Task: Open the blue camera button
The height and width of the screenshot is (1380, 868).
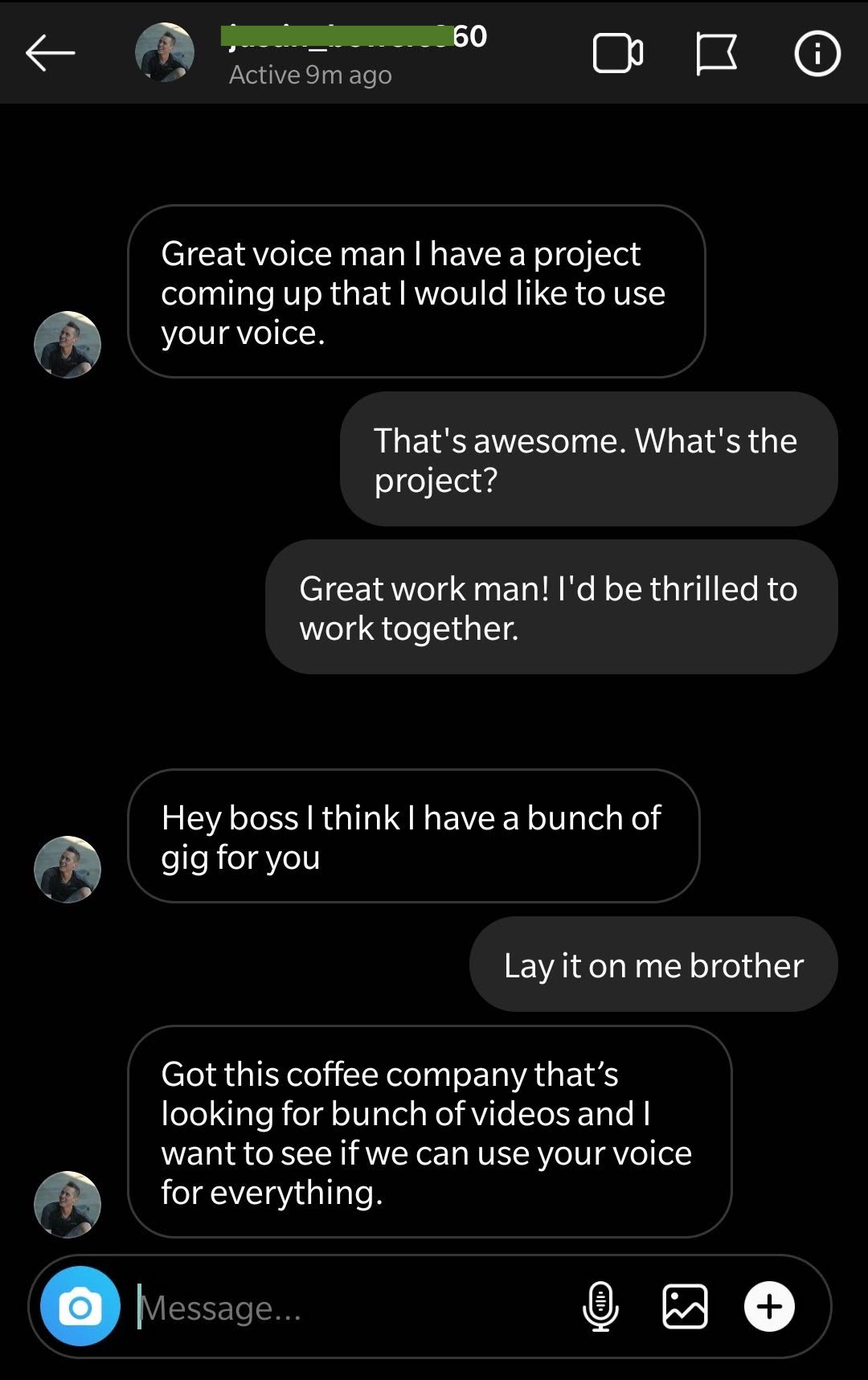Action: coord(80,1307)
